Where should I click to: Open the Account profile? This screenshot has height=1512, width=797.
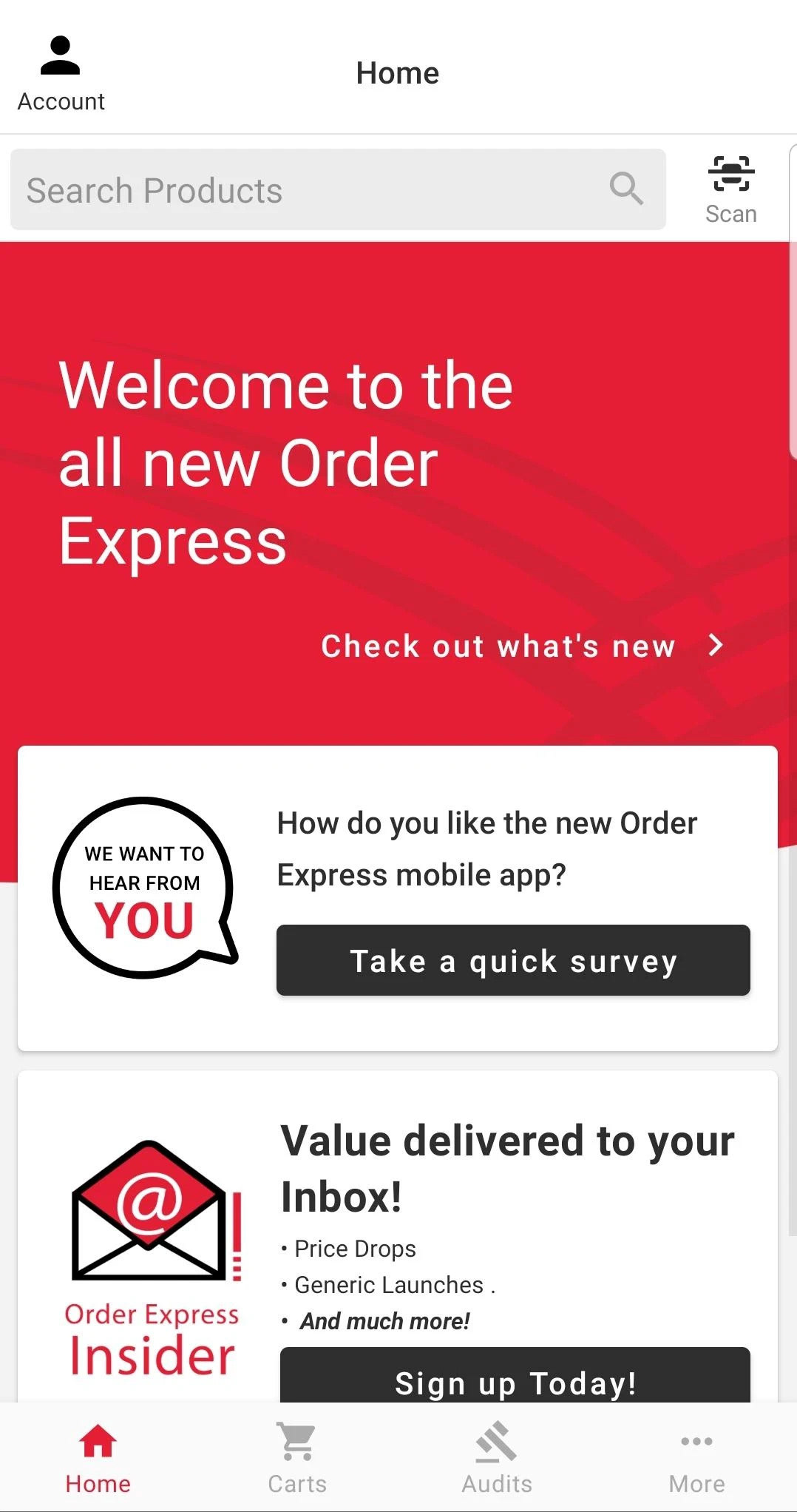pyautogui.click(x=61, y=74)
